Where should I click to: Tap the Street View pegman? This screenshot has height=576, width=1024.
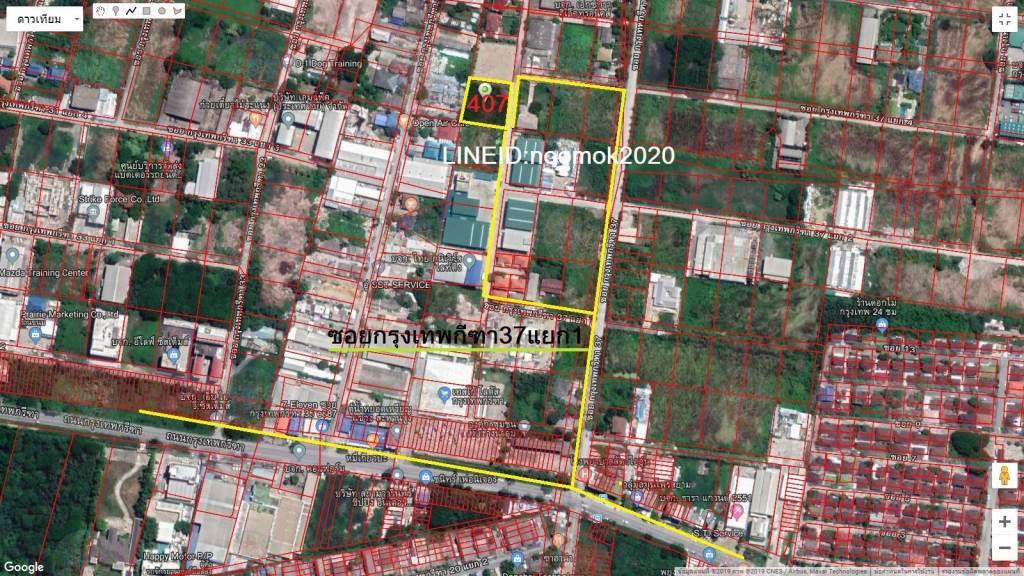1003,476
